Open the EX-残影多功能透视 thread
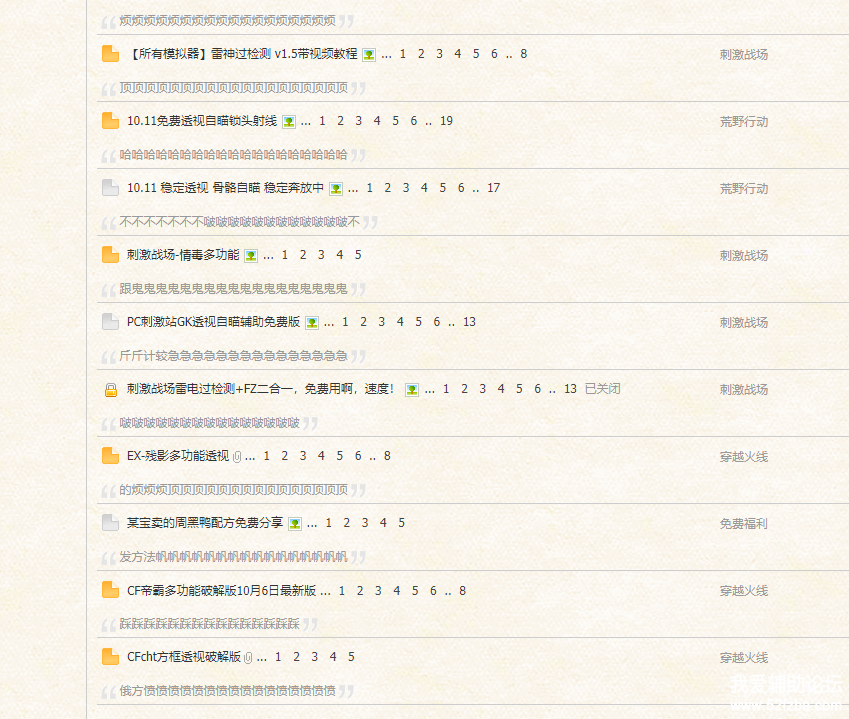Image resolution: width=849 pixels, height=719 pixels. [x=178, y=456]
